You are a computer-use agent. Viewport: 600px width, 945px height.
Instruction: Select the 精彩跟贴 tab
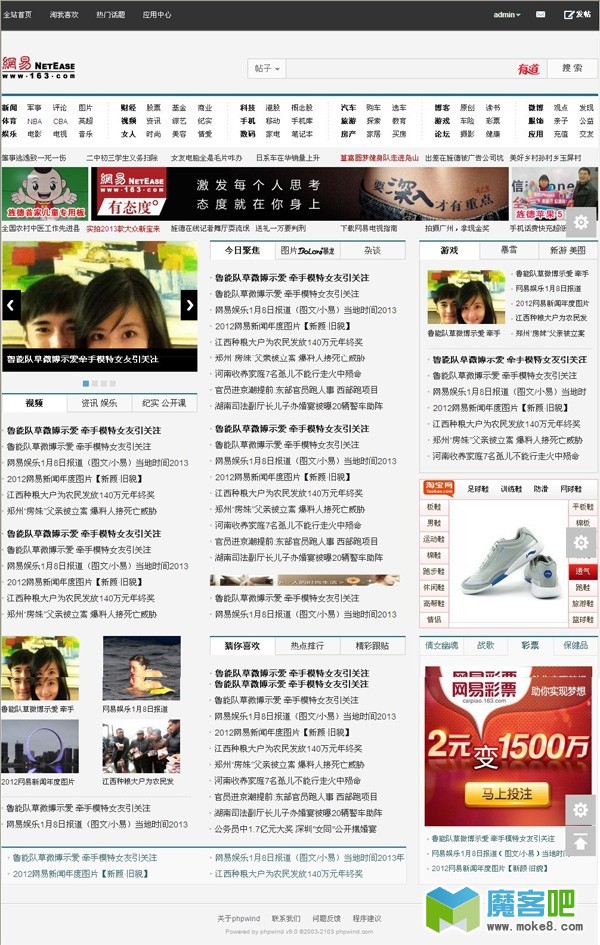tap(372, 646)
